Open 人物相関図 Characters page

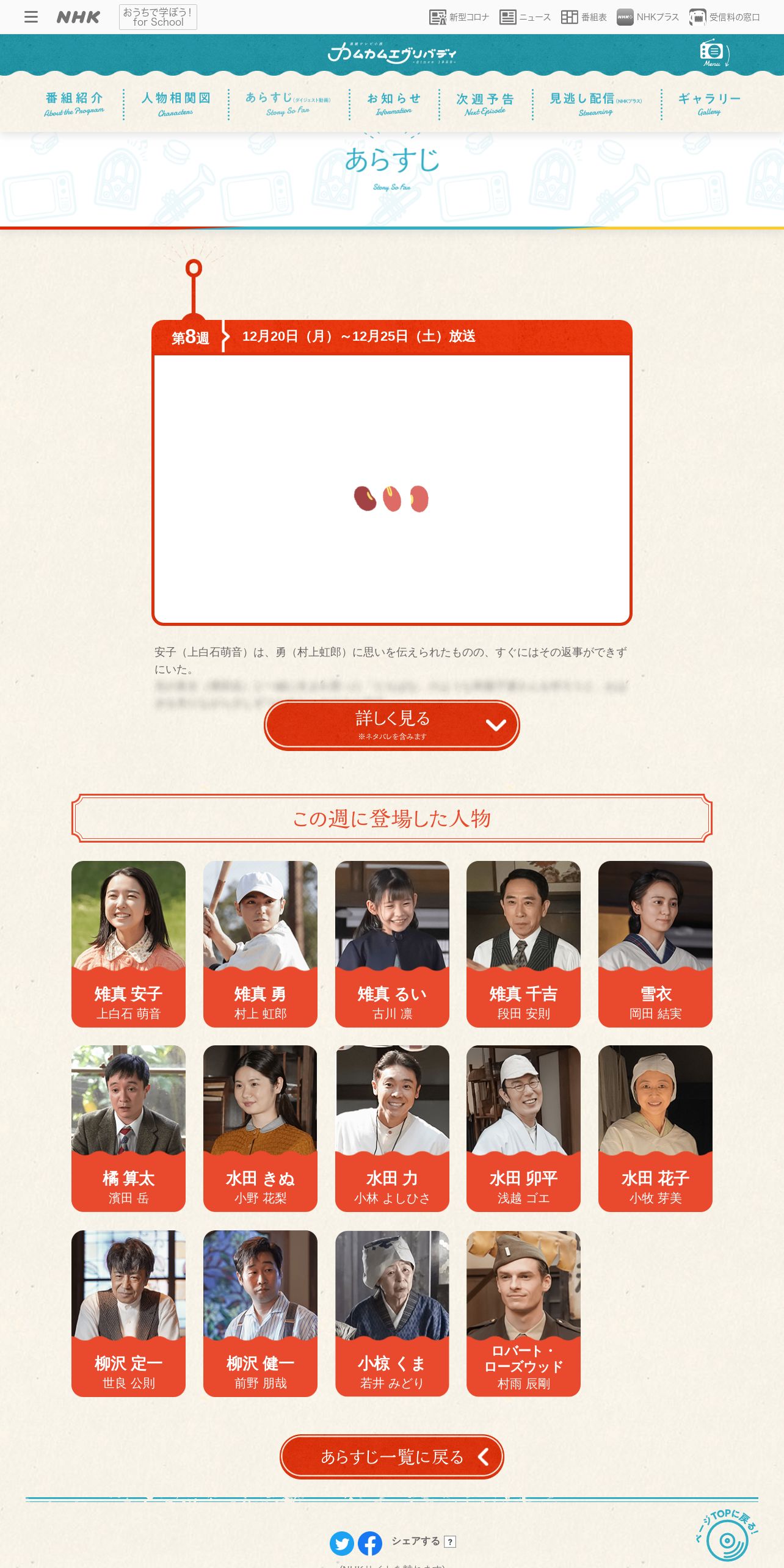tap(176, 104)
